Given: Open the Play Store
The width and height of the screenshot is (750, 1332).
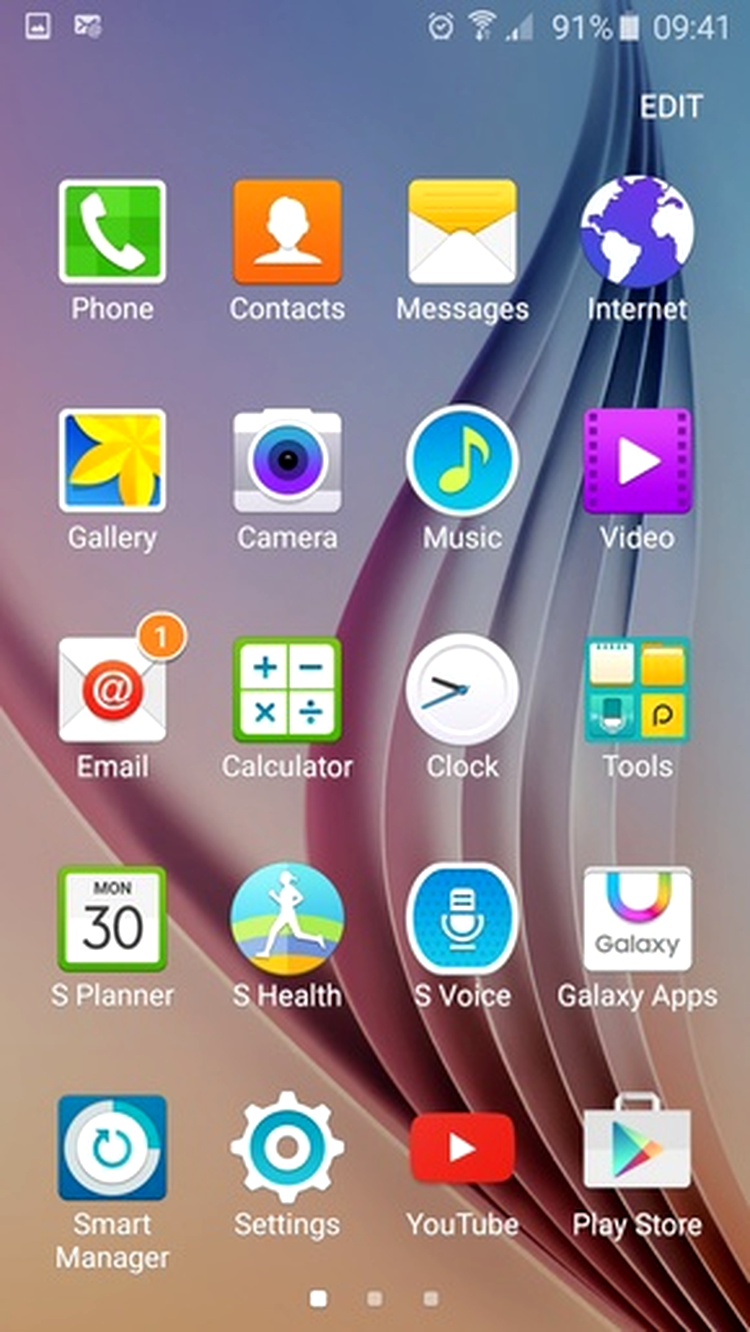Looking at the screenshot, I should [x=637, y=1148].
